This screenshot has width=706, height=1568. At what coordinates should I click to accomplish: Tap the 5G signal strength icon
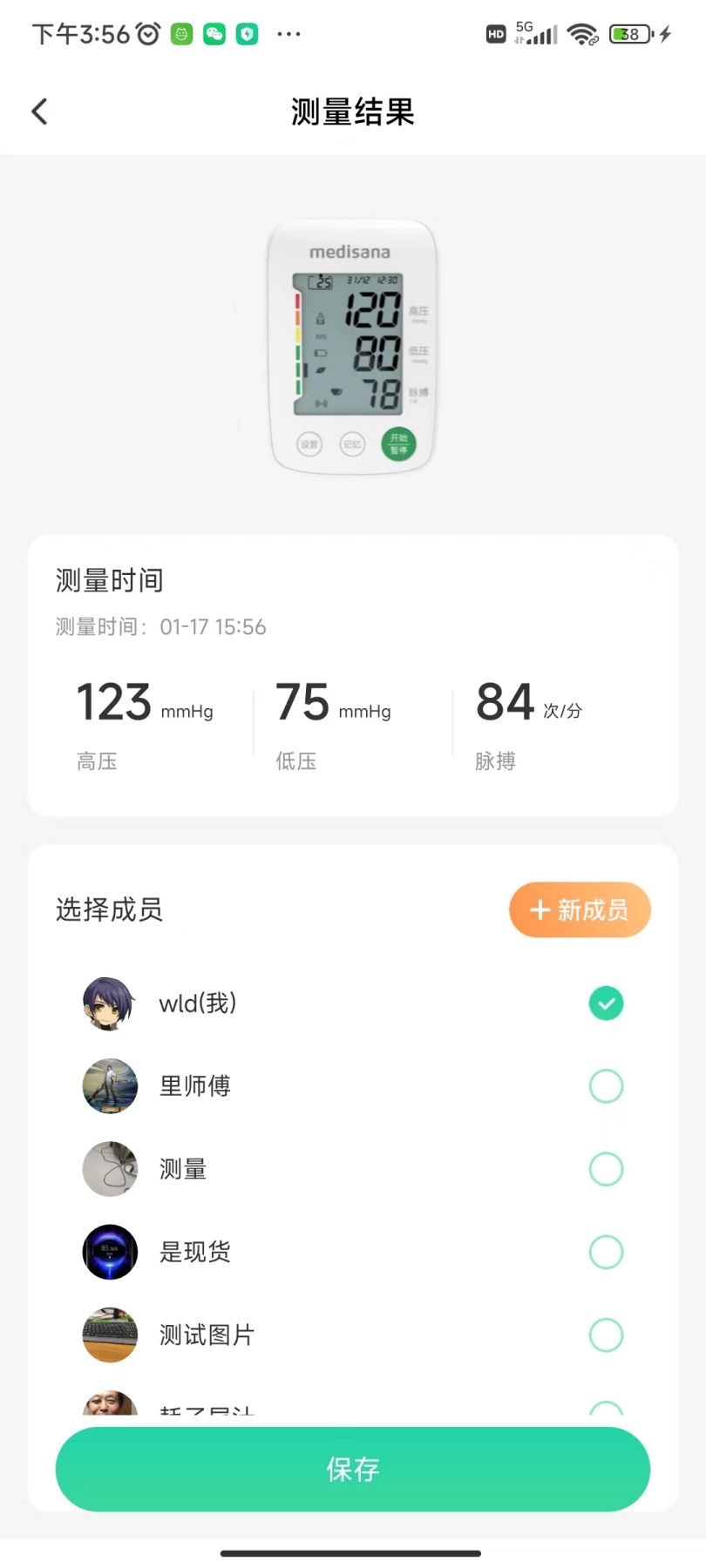538,33
